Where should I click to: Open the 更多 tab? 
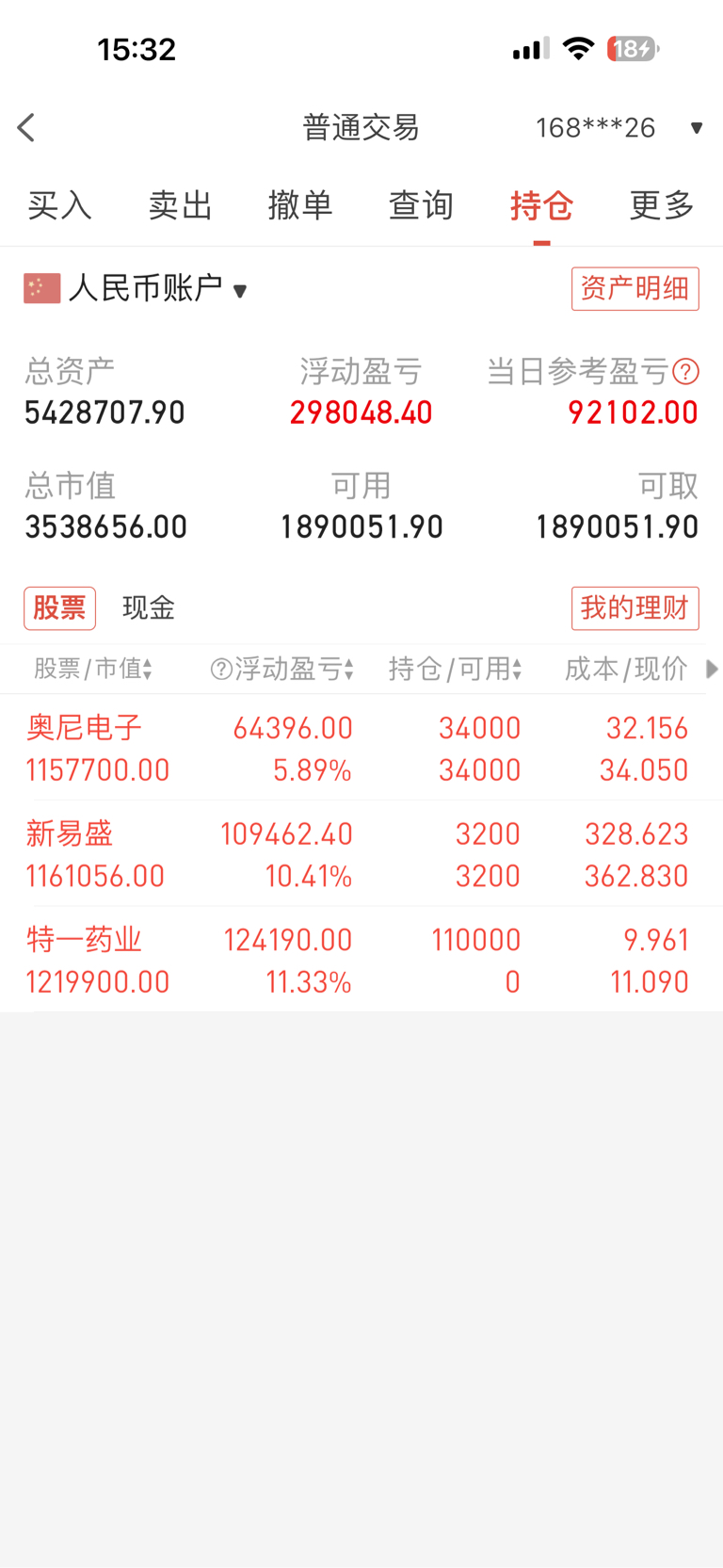tap(662, 205)
